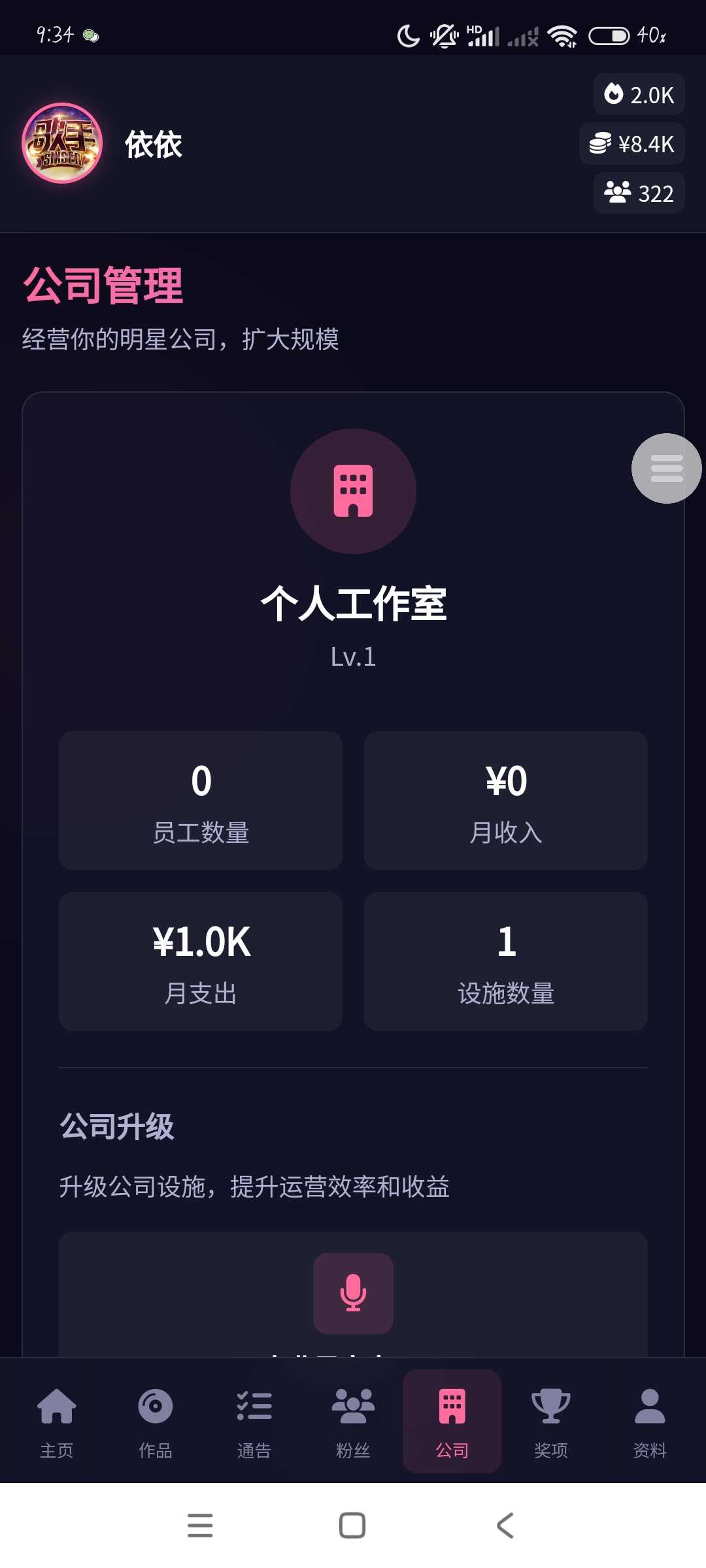Go back with the system back button
Screen dimensions: 706x1568
[x=505, y=1526]
